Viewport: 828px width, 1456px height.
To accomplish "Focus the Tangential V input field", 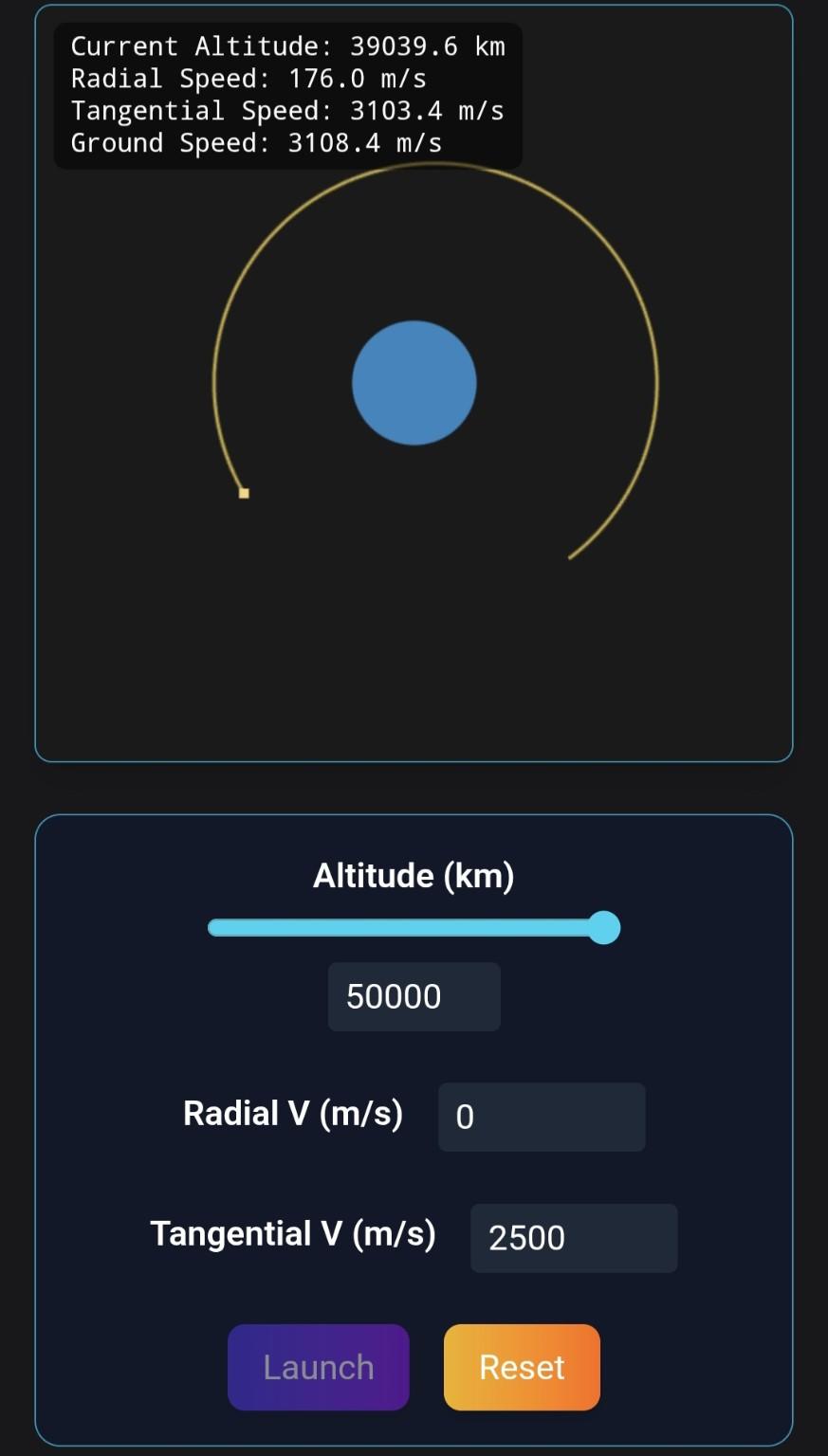I will (574, 1238).
